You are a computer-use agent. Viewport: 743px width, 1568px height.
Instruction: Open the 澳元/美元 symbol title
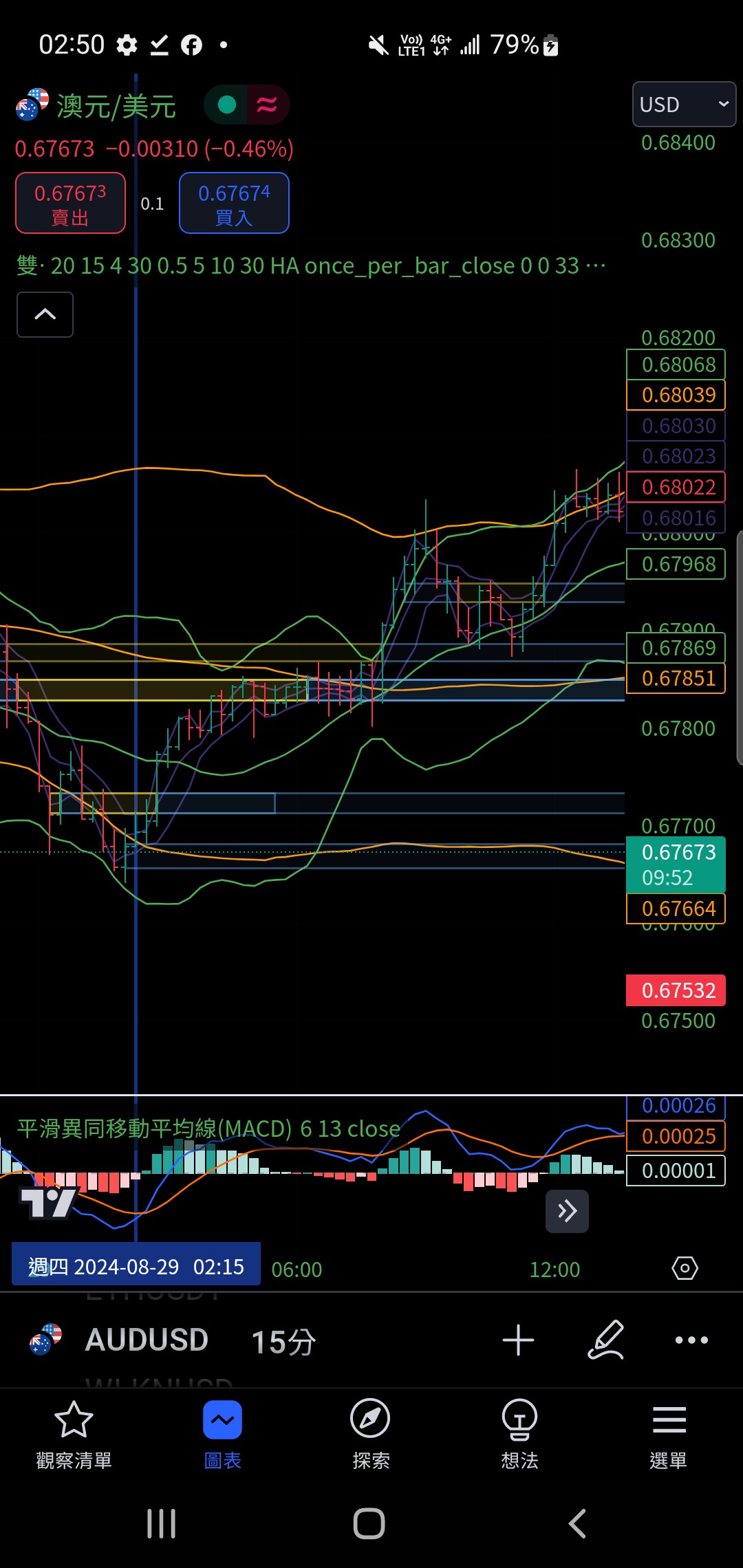pos(116,106)
